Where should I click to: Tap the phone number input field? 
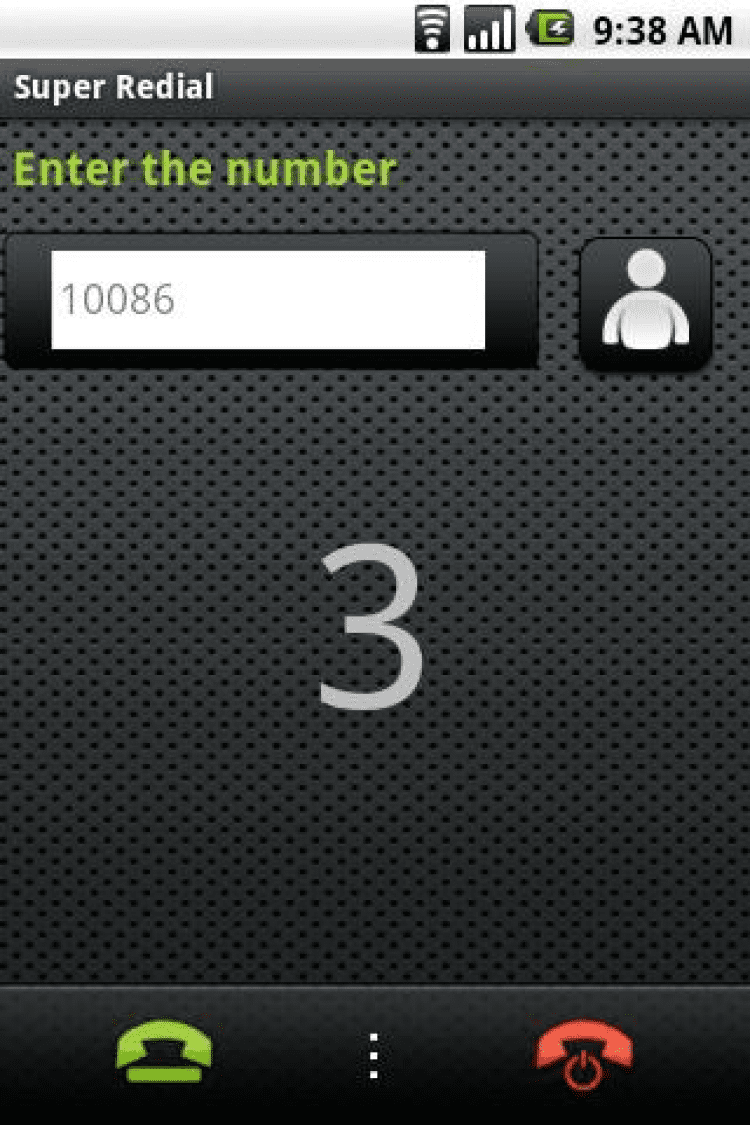click(x=268, y=300)
